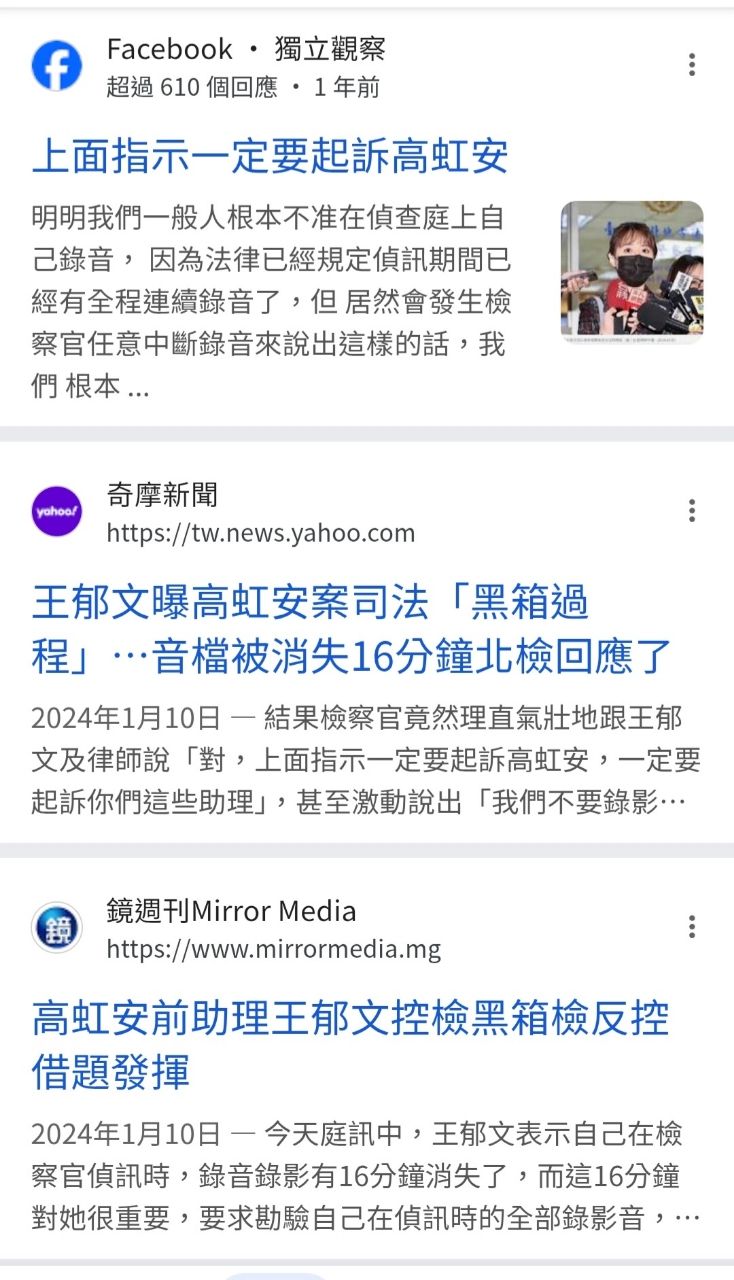Open overflow menu for the 奇摩新聞 result
This screenshot has width=734, height=1280.
coord(691,511)
